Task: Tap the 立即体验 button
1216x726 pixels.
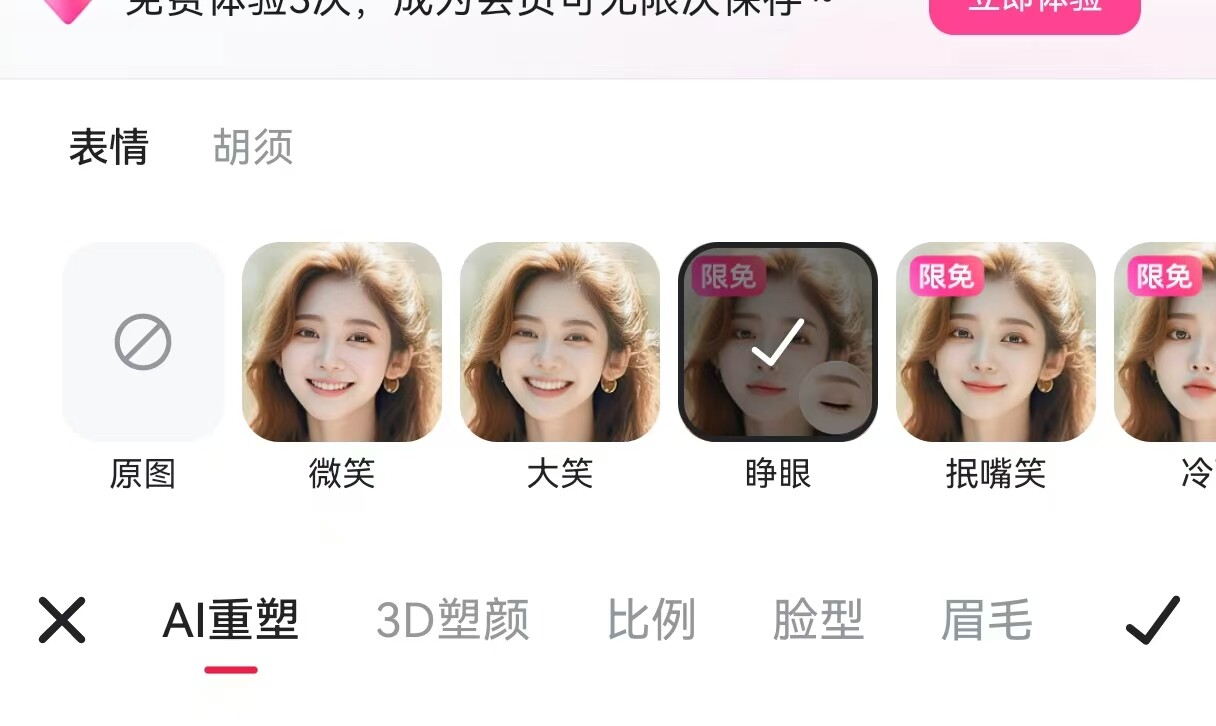Action: [1034, 10]
